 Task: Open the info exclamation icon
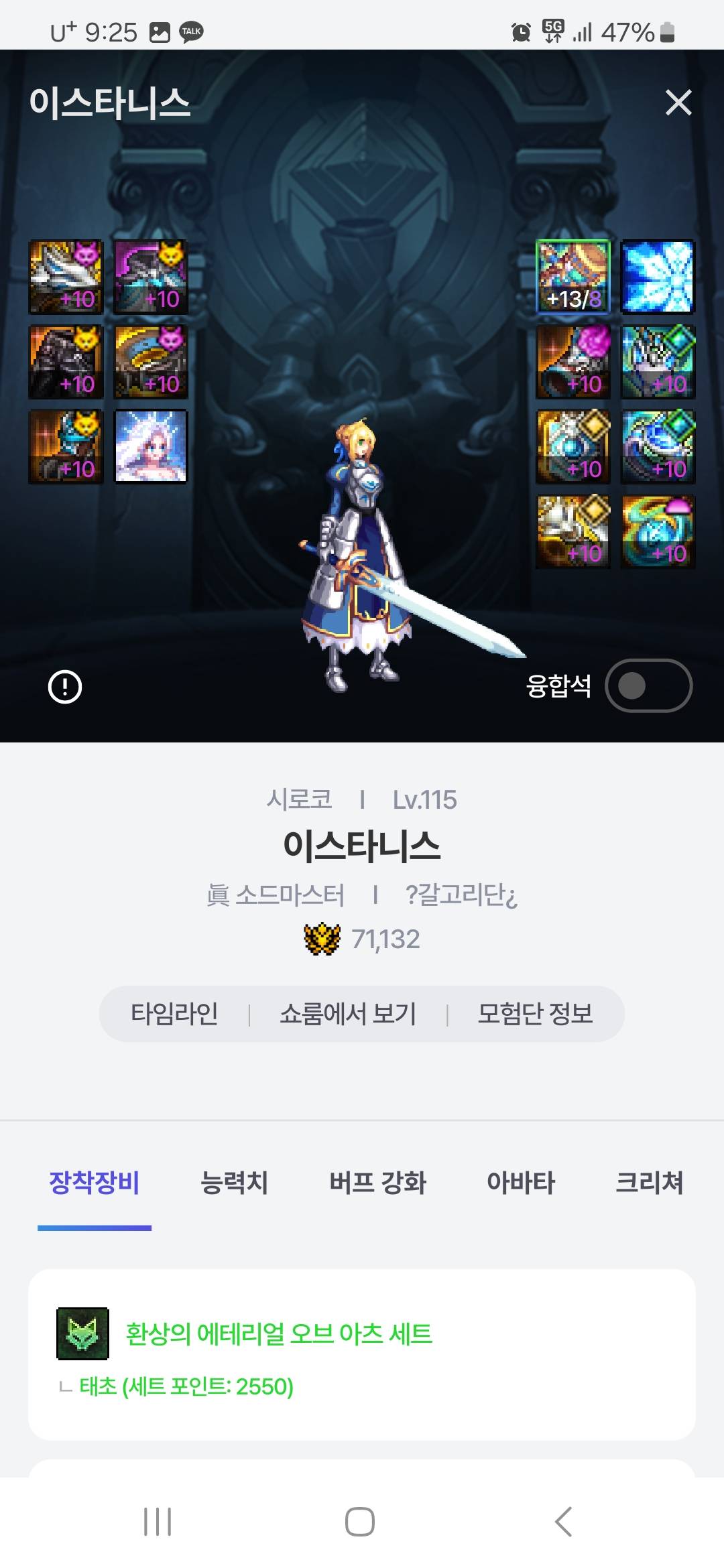[x=65, y=687]
